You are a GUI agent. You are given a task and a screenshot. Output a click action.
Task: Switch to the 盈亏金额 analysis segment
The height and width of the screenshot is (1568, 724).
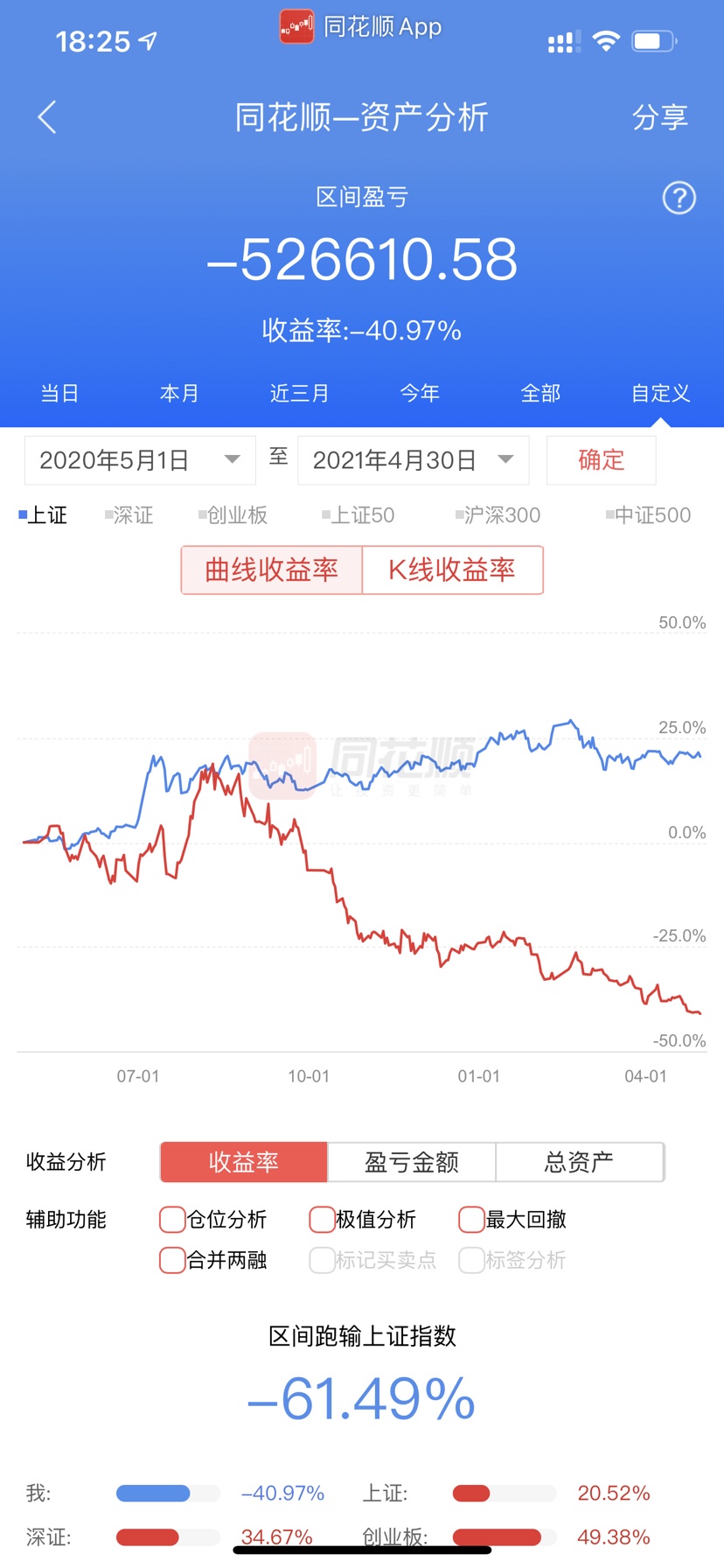tap(412, 1162)
